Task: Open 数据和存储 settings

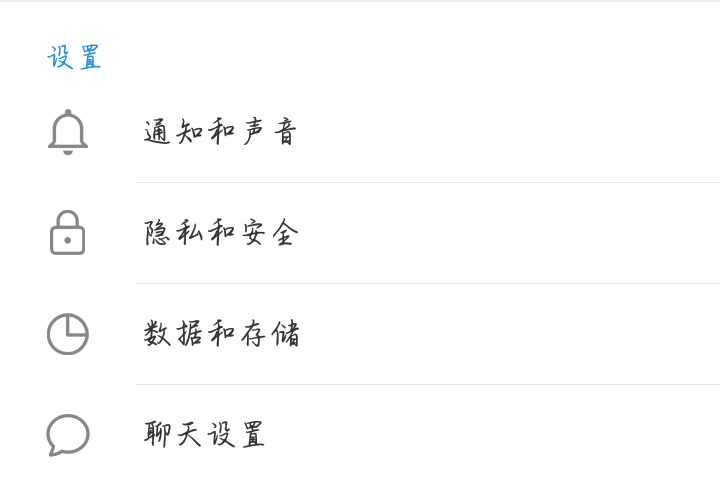Action: [221, 334]
